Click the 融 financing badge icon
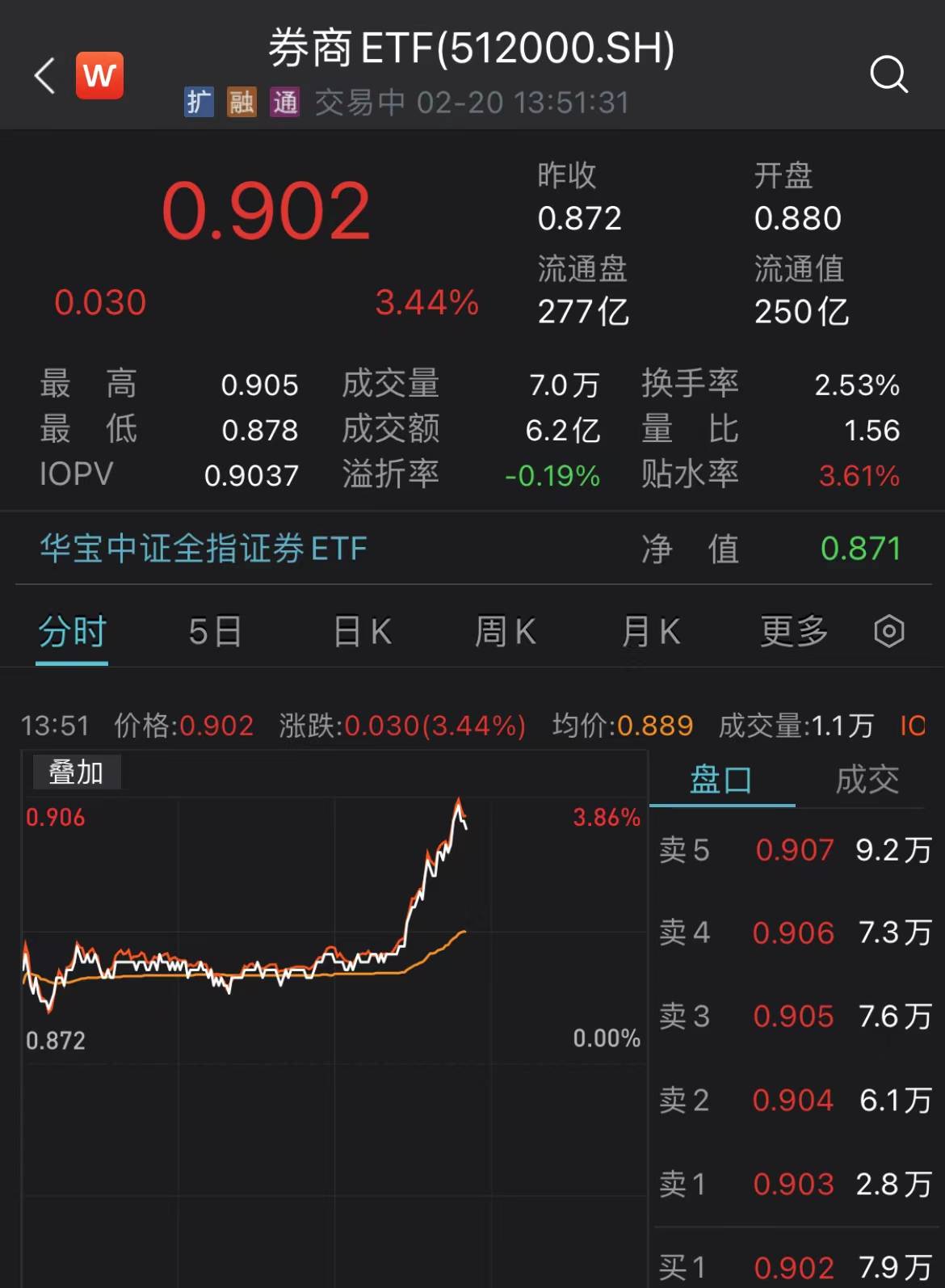The width and height of the screenshot is (945, 1288). [x=241, y=103]
